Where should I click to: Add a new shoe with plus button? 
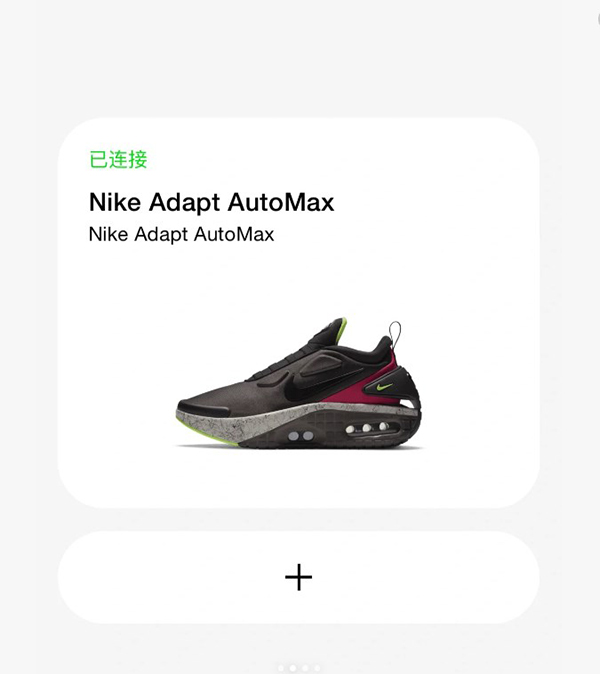pyautogui.click(x=298, y=577)
